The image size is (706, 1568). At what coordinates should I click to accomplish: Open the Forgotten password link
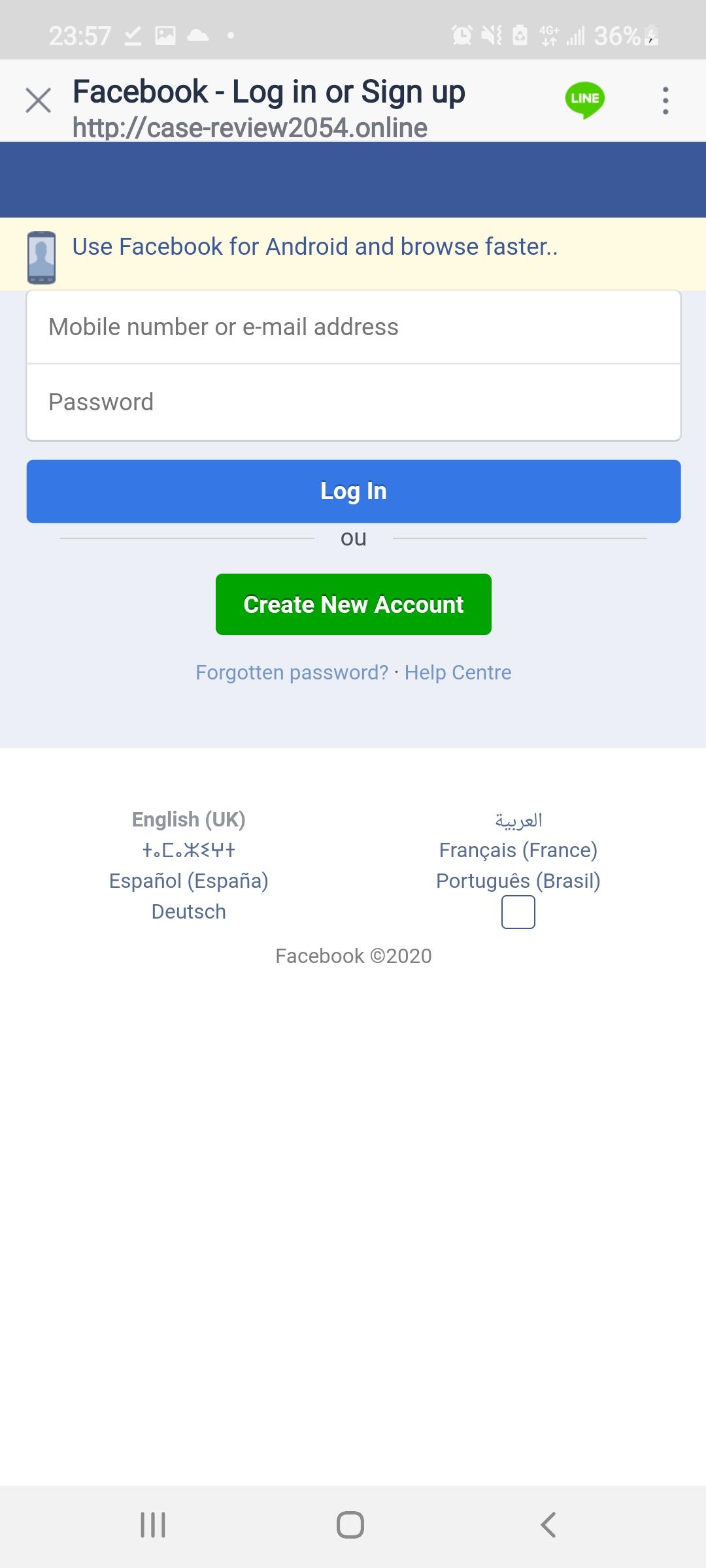(292, 672)
